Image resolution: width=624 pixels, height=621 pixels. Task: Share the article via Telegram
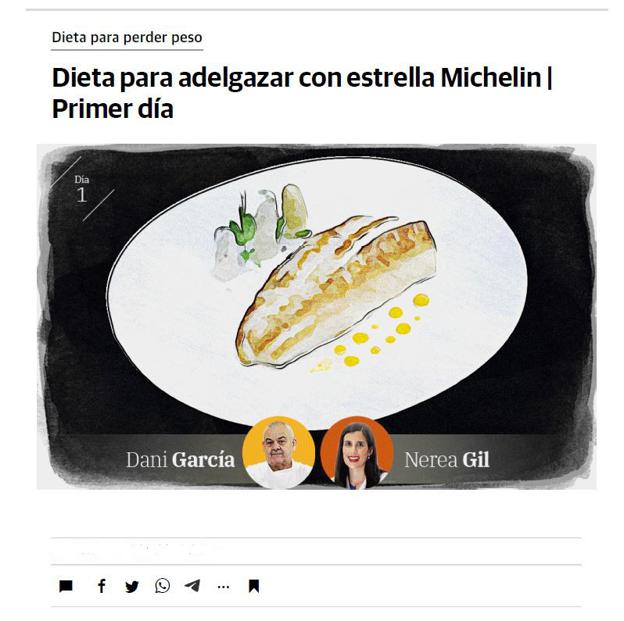click(192, 587)
